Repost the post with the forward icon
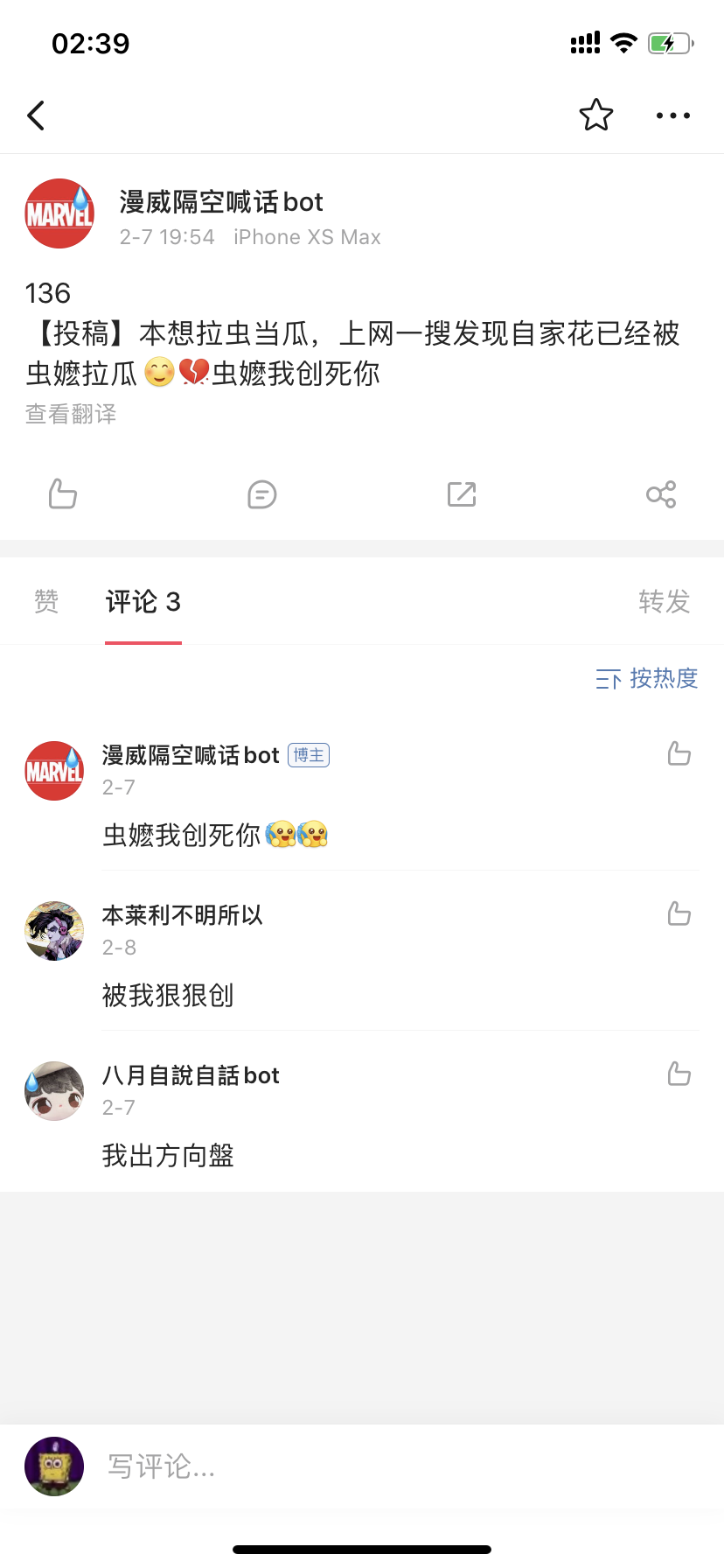Screen dimensions: 724x1568 (462, 494)
